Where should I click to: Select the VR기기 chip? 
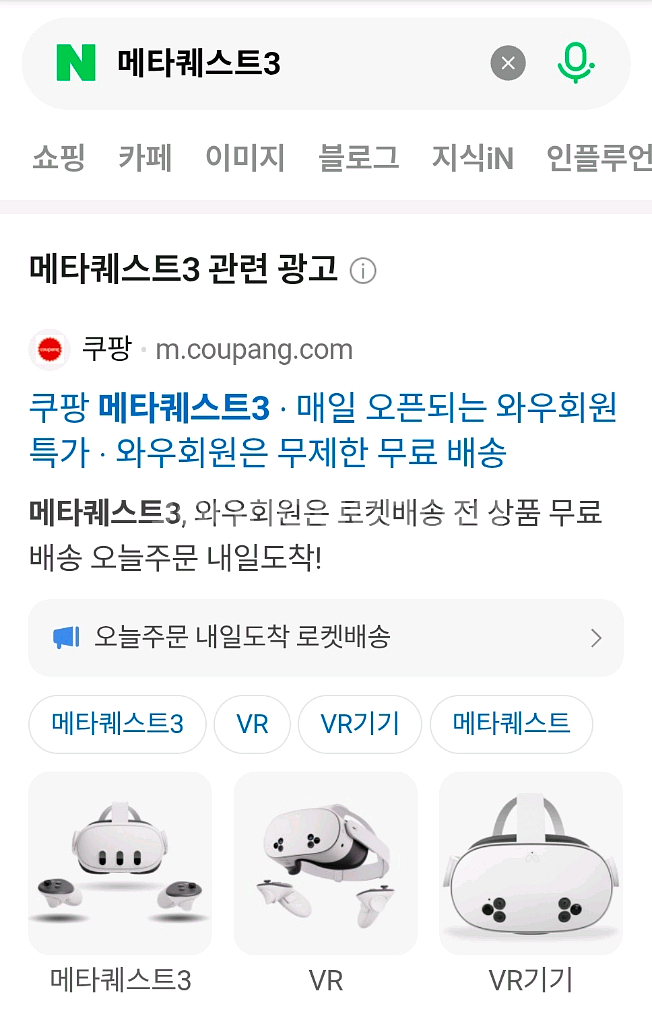tap(360, 724)
